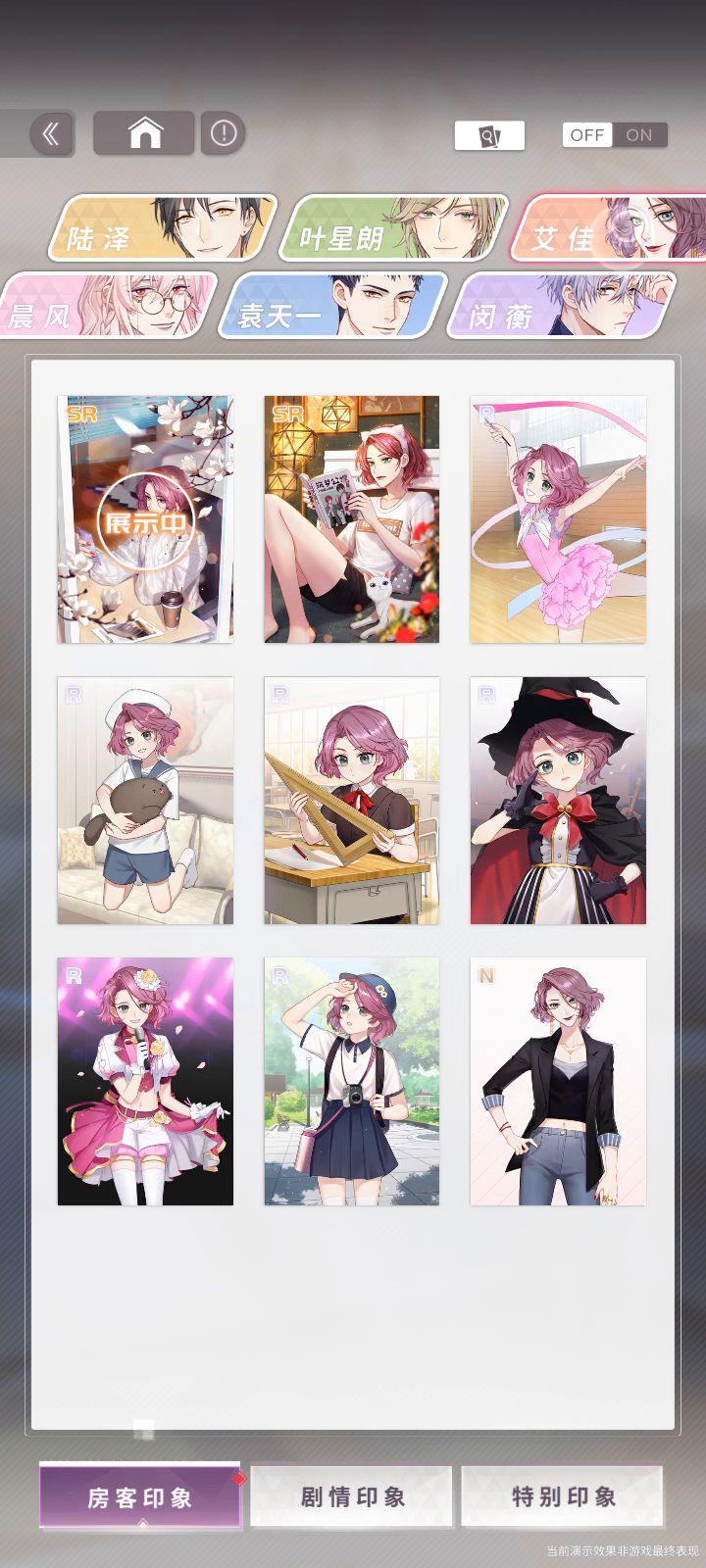Open the SR card reading a magazine
706x1568 pixels.
tap(351, 519)
